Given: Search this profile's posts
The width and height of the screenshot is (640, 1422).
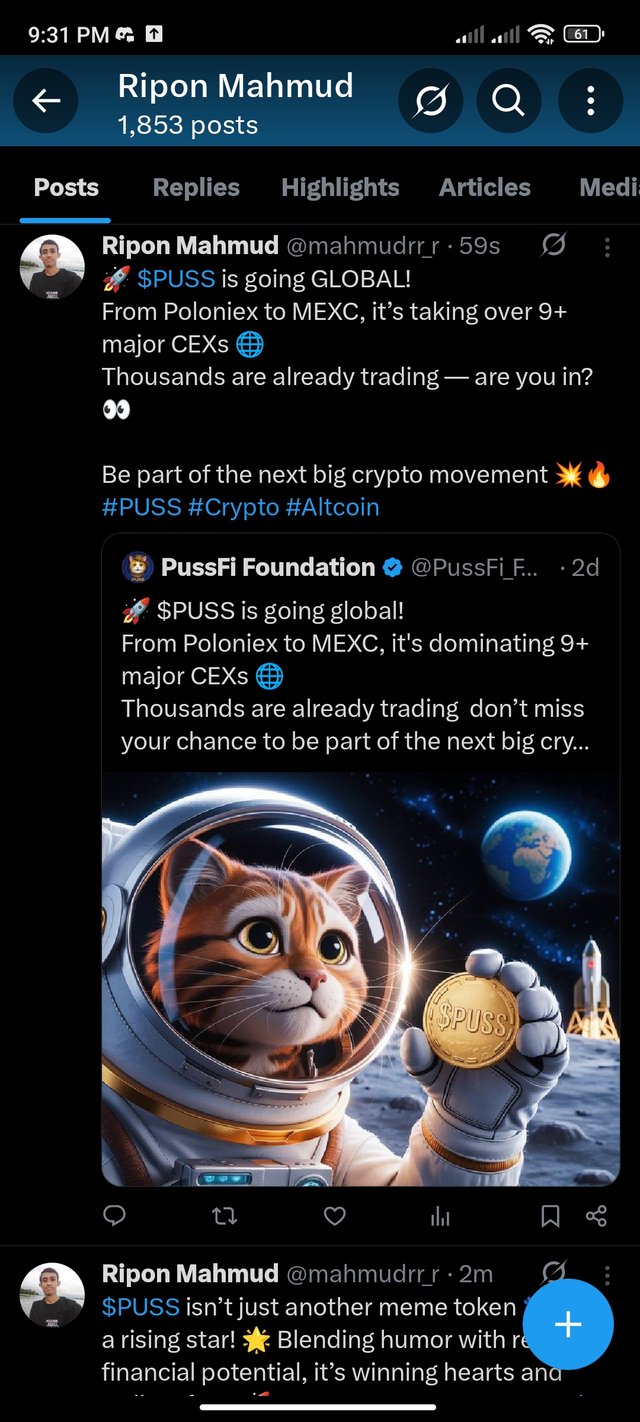Looking at the screenshot, I should (508, 100).
